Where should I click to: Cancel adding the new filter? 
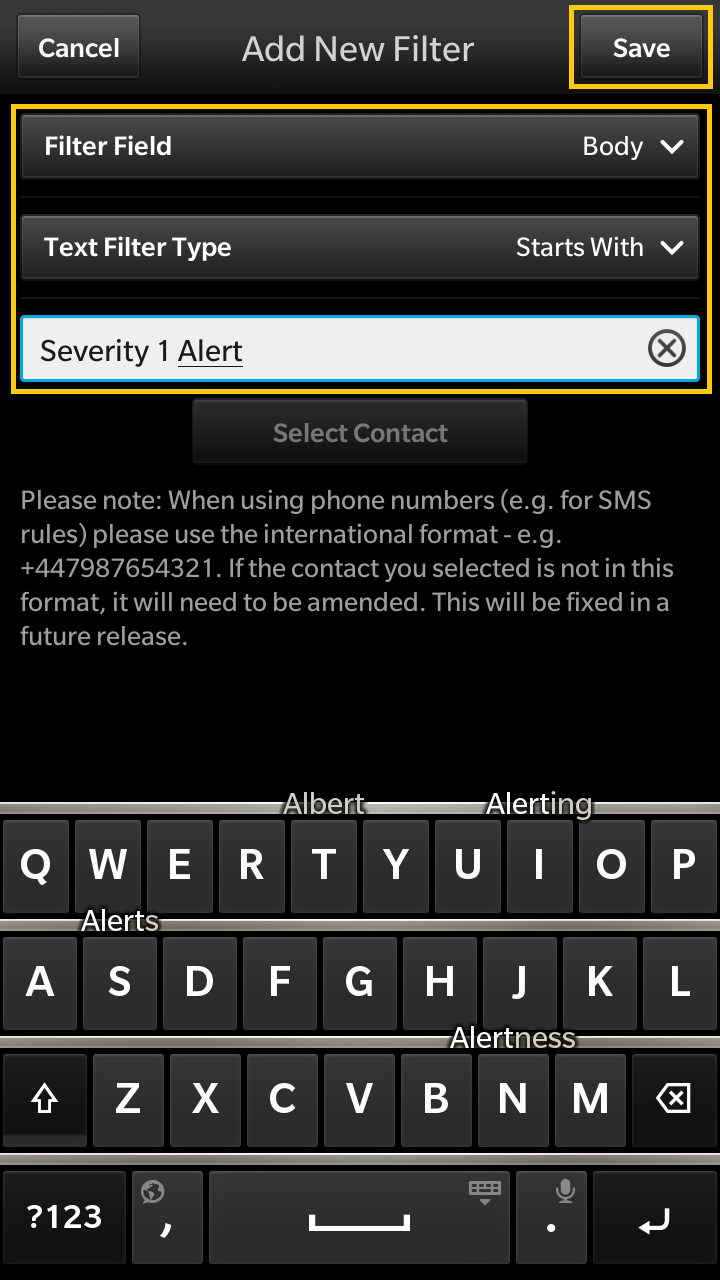click(x=79, y=48)
